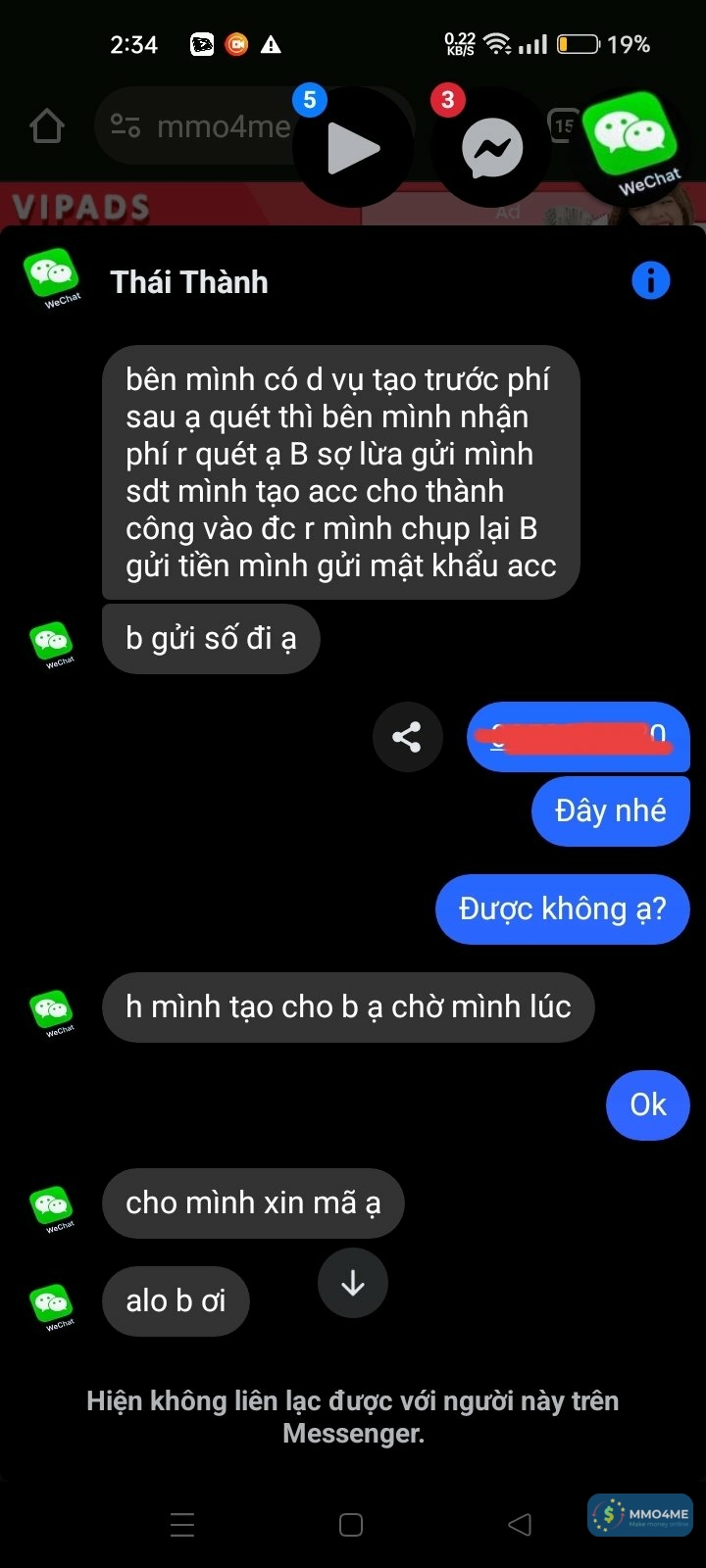Open the play button chat head bubble

click(353, 148)
